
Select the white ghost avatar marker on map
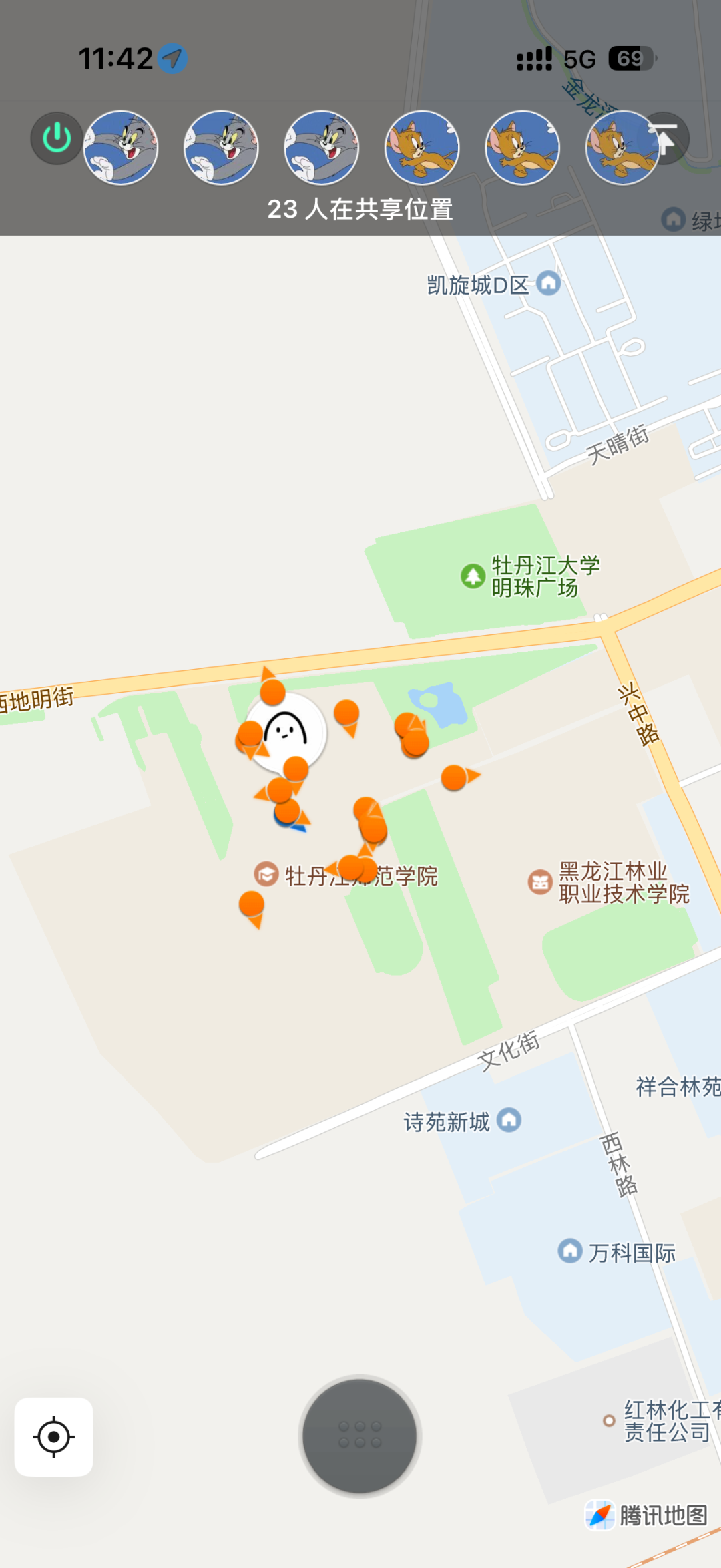pos(286,731)
